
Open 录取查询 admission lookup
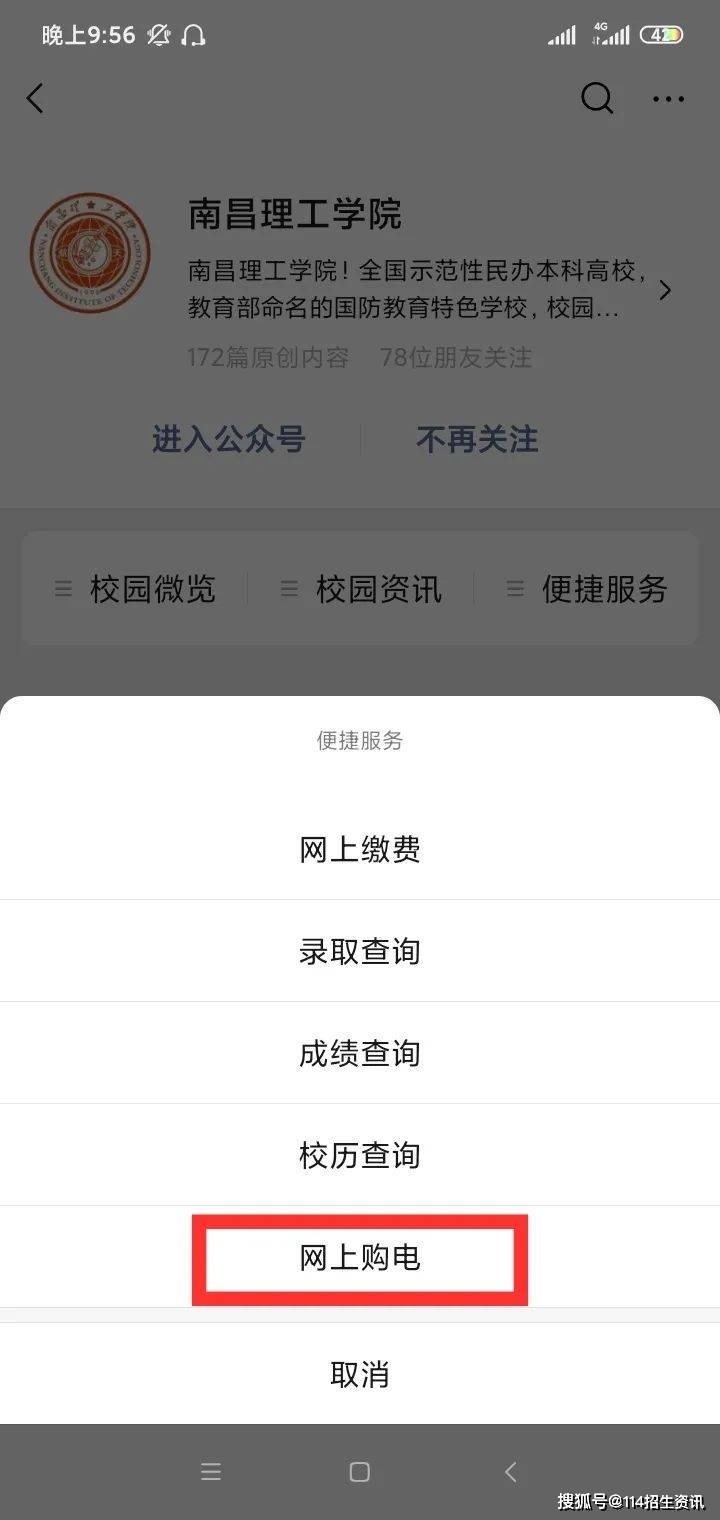point(360,951)
